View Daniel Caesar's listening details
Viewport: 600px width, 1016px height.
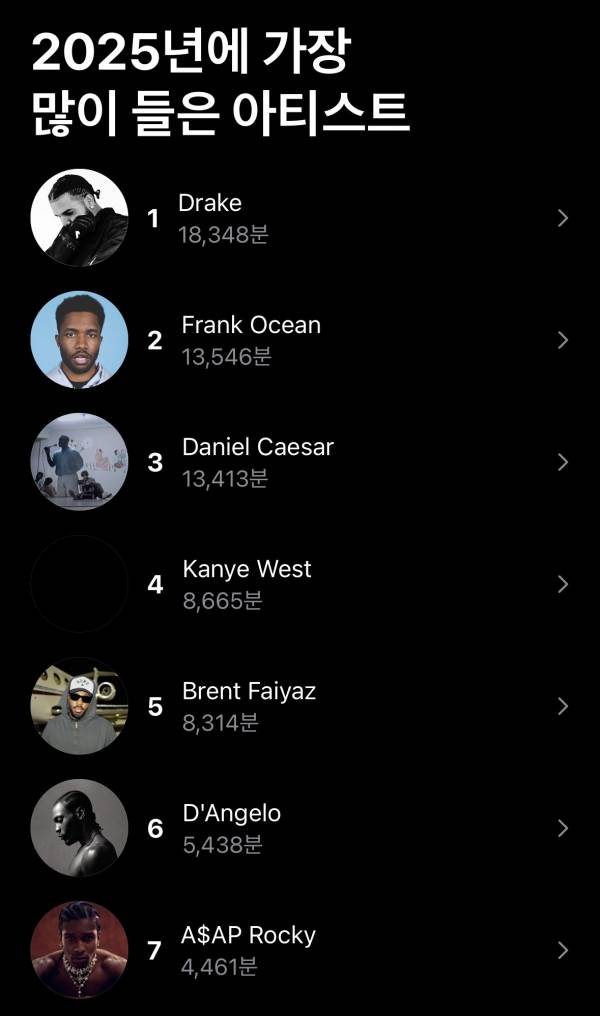point(300,462)
